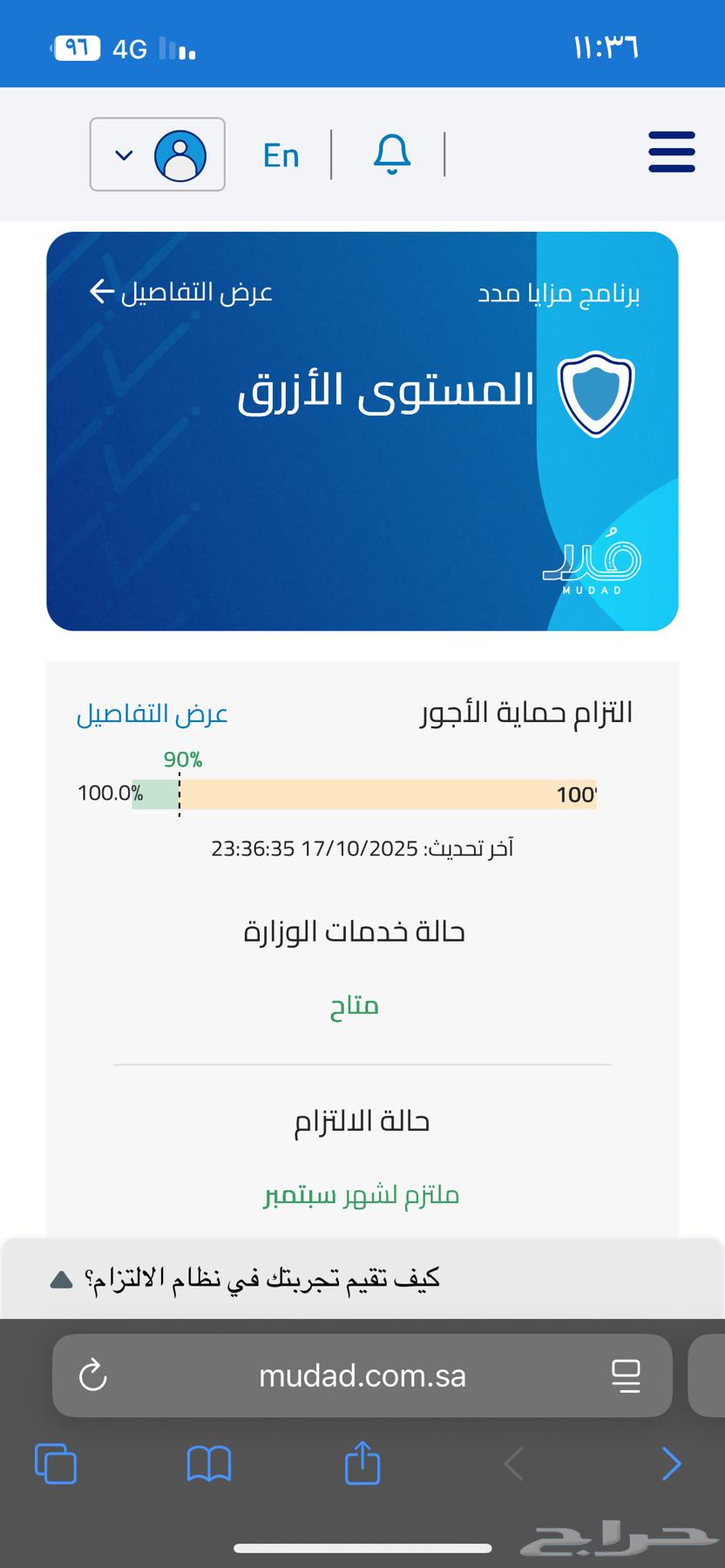This screenshot has height=1568, width=725.
Task: Open the Safari tabs overview icon
Action: click(x=56, y=1464)
